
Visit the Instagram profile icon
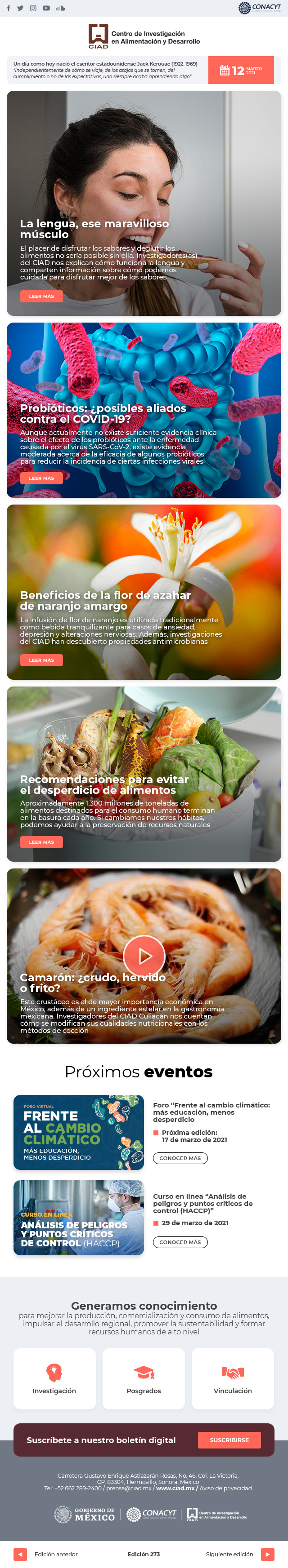(x=33, y=9)
